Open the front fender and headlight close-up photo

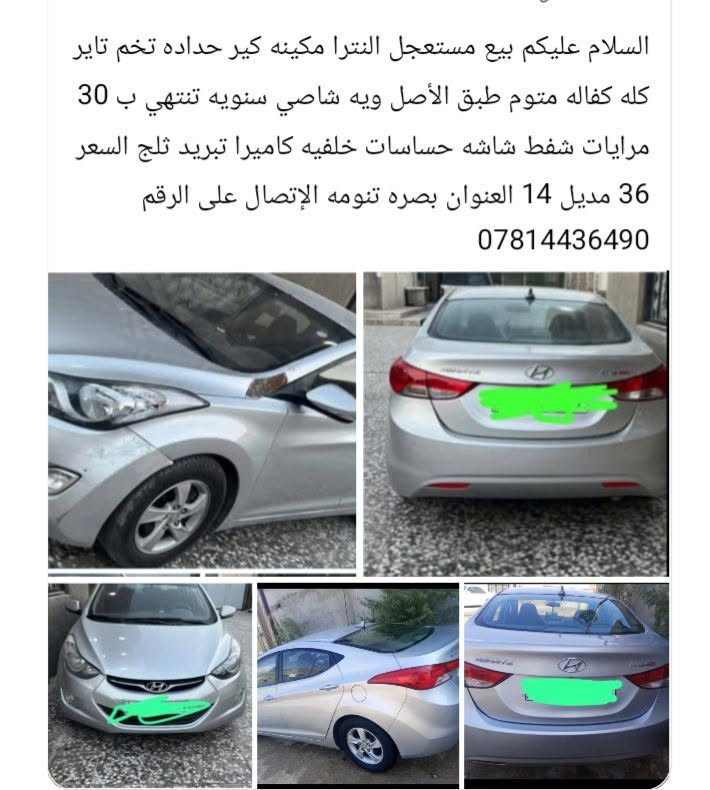tap(202, 423)
